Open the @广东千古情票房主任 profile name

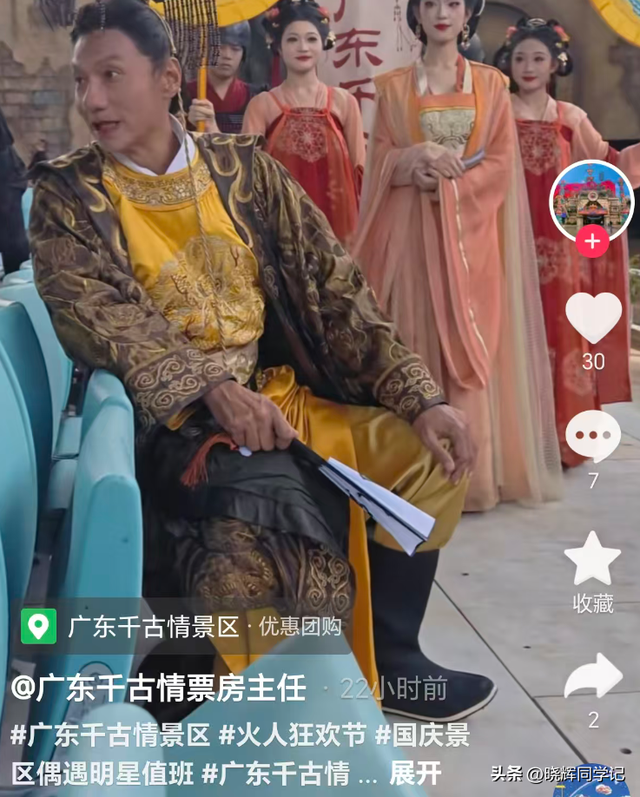coord(158,688)
